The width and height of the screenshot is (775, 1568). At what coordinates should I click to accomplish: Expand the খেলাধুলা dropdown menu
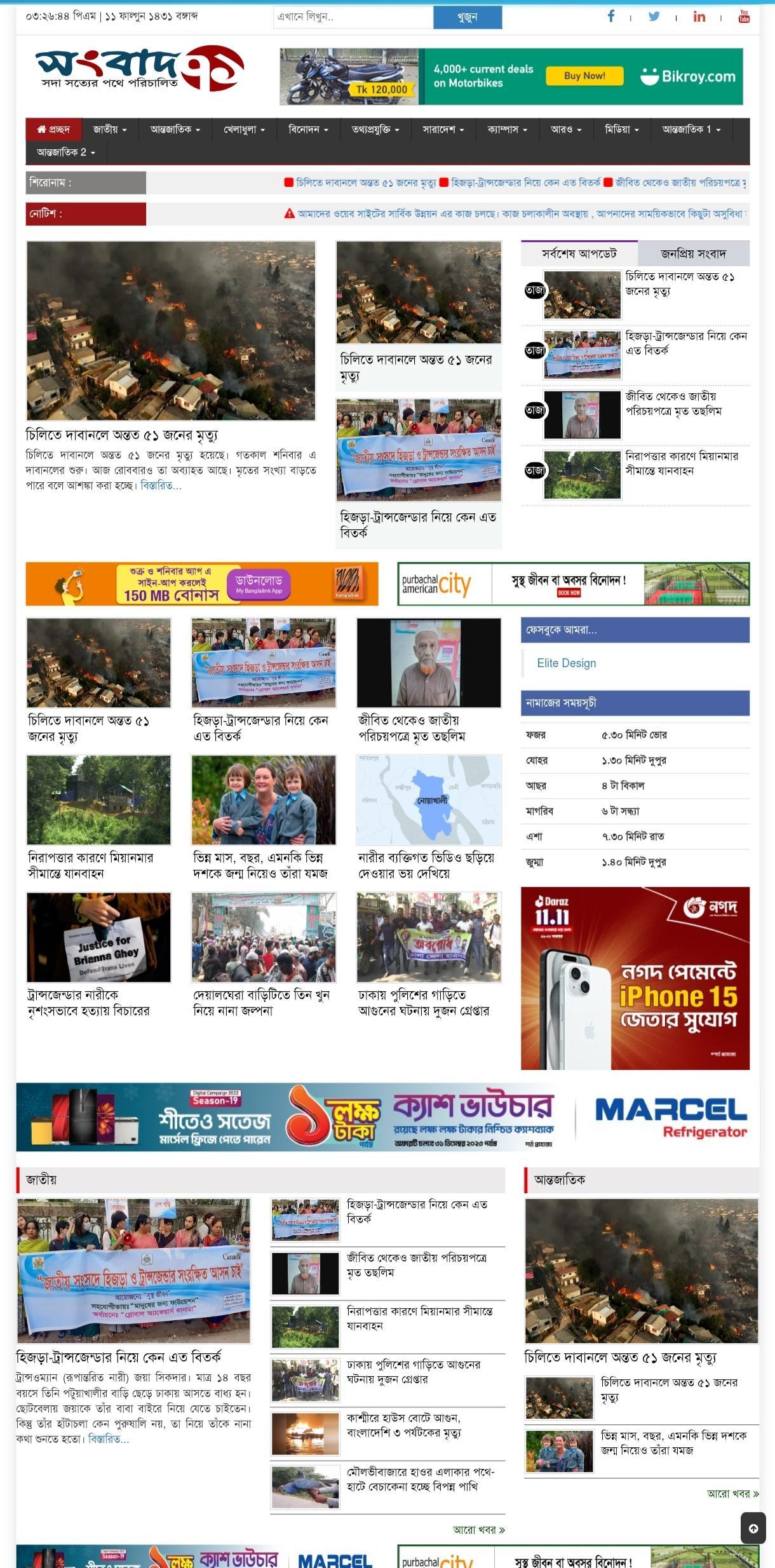(x=244, y=130)
